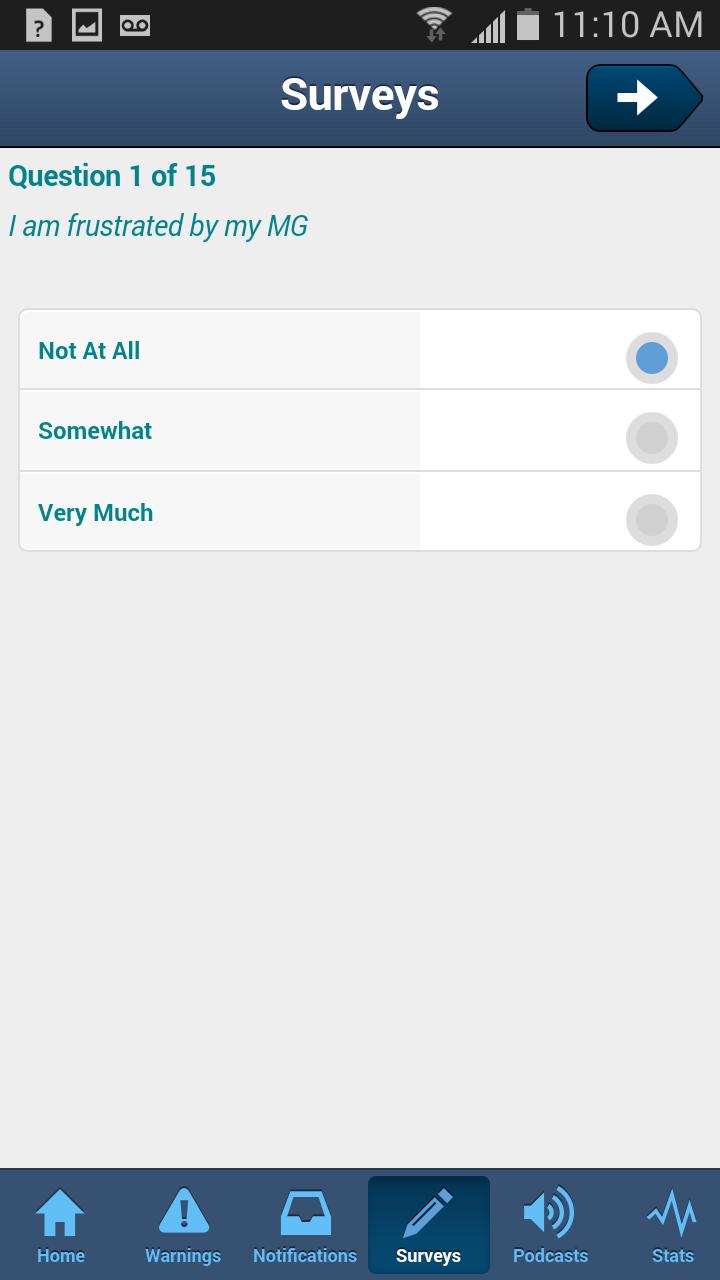
Task: Switch to the Warnings tab
Action: (183, 1226)
